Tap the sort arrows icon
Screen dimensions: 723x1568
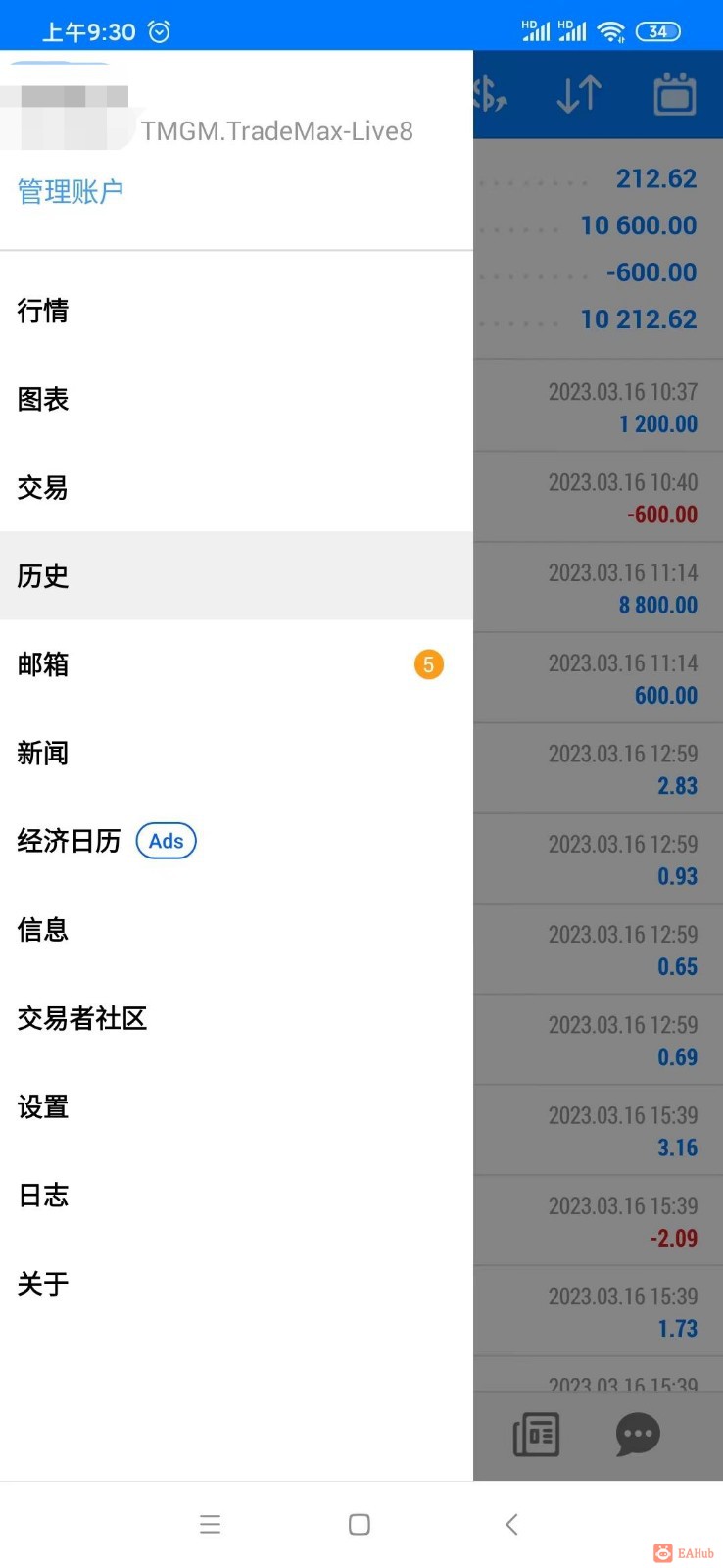[579, 95]
